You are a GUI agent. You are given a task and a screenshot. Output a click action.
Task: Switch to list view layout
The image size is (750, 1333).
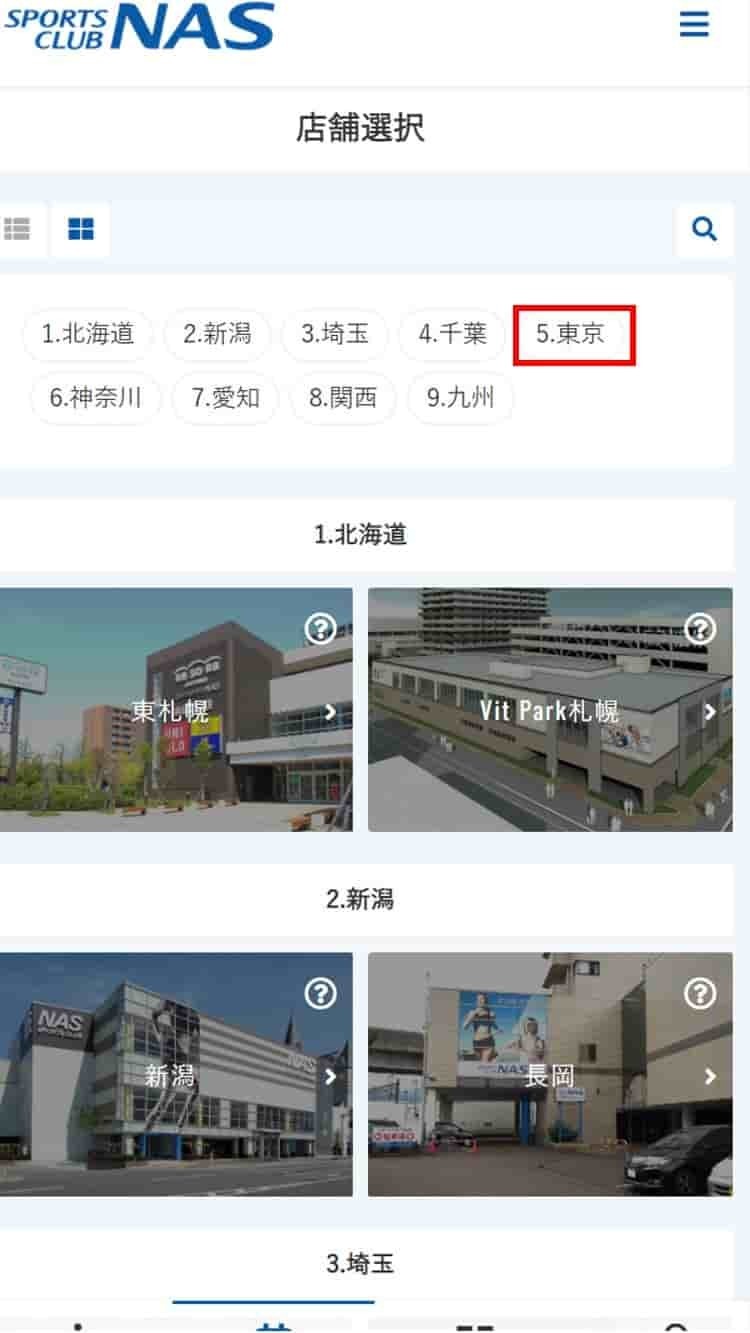17,230
